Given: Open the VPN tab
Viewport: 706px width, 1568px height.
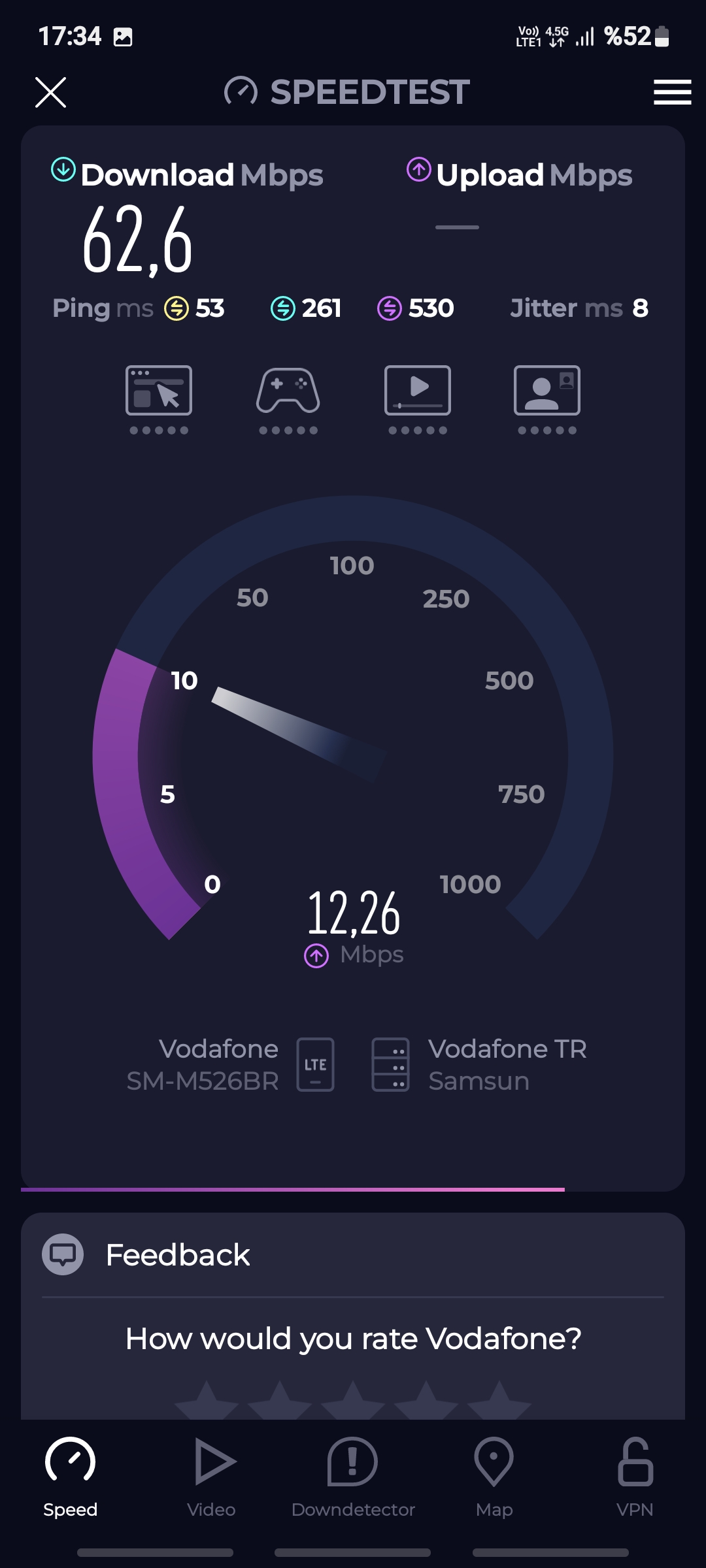Looking at the screenshot, I should click(635, 1478).
